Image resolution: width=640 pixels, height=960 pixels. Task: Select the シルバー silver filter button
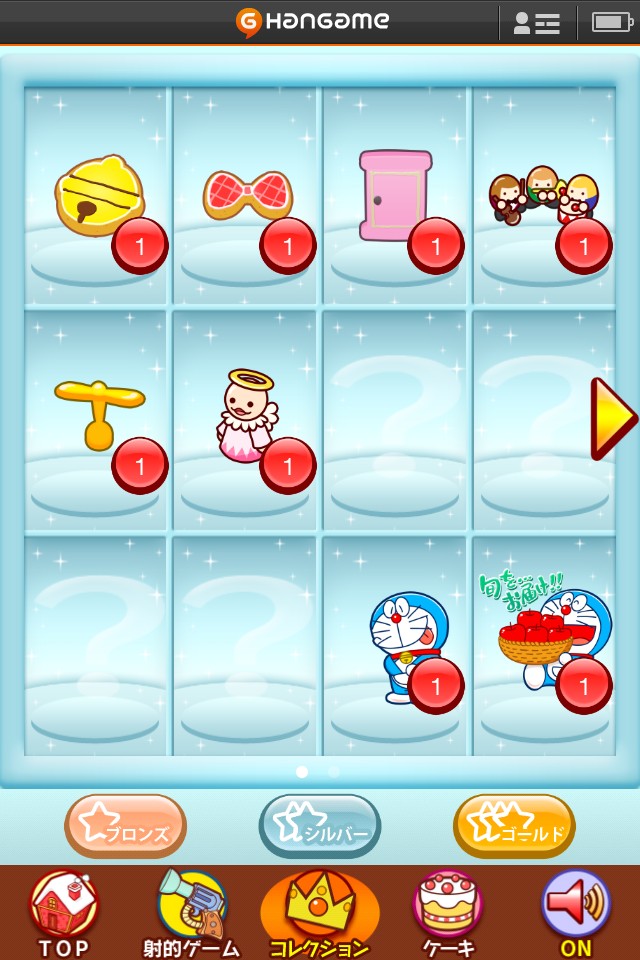[x=320, y=826]
